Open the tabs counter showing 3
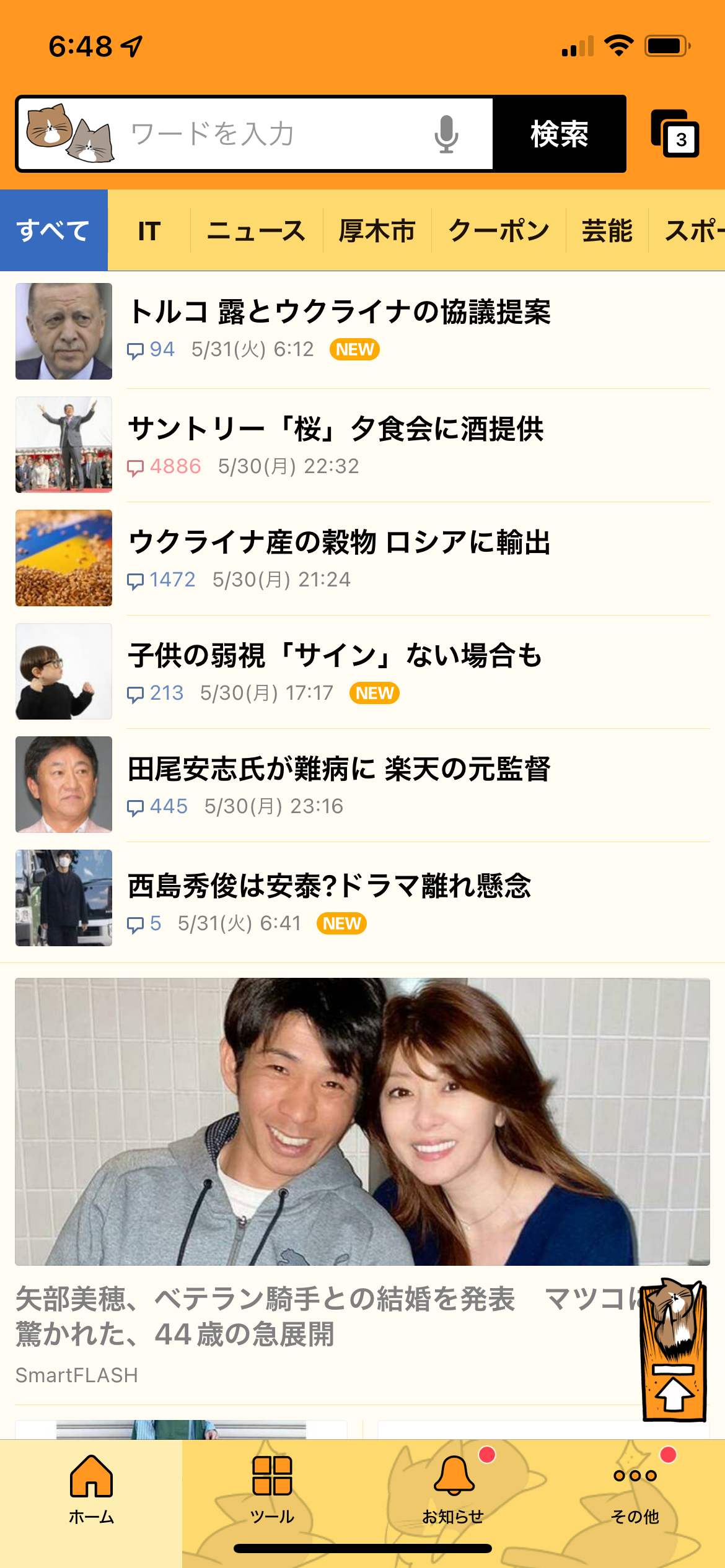 click(x=675, y=134)
